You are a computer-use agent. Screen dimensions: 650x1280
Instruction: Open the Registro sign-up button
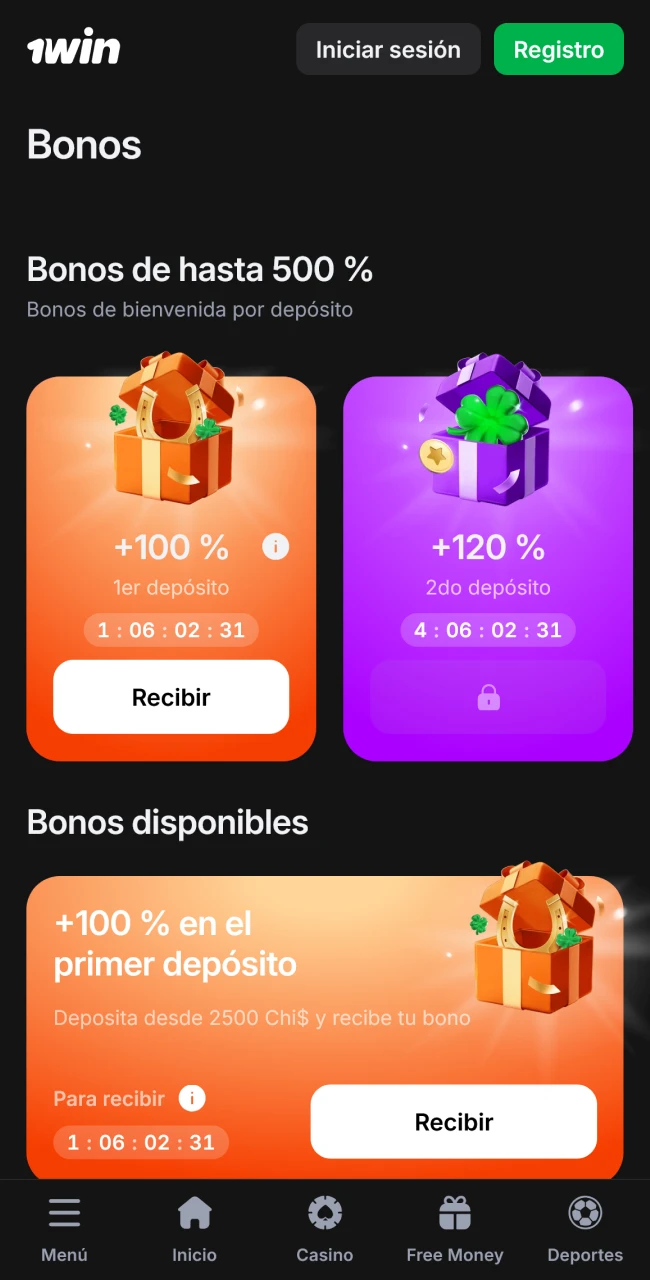pos(558,49)
